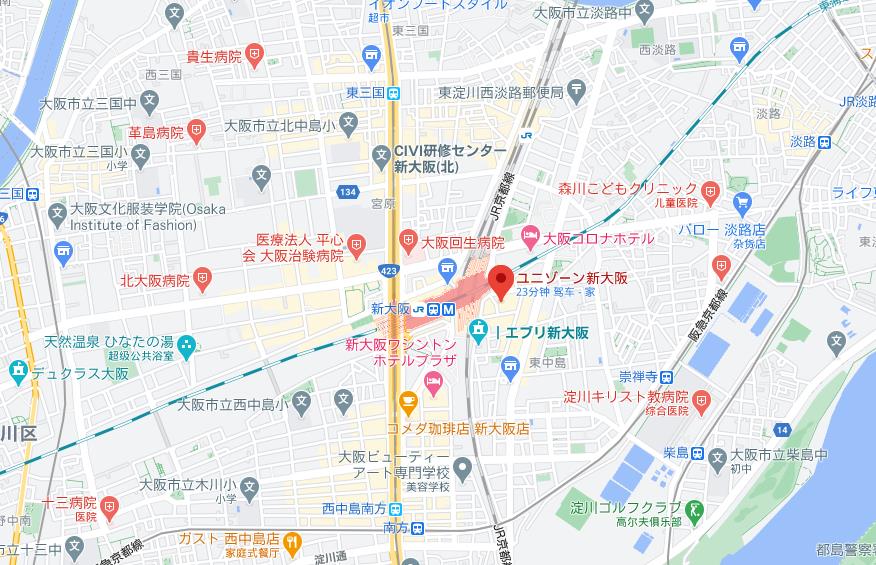Open エブリ新大阪 shop marker
Image resolution: width=876 pixels, height=565 pixels.
[478, 329]
